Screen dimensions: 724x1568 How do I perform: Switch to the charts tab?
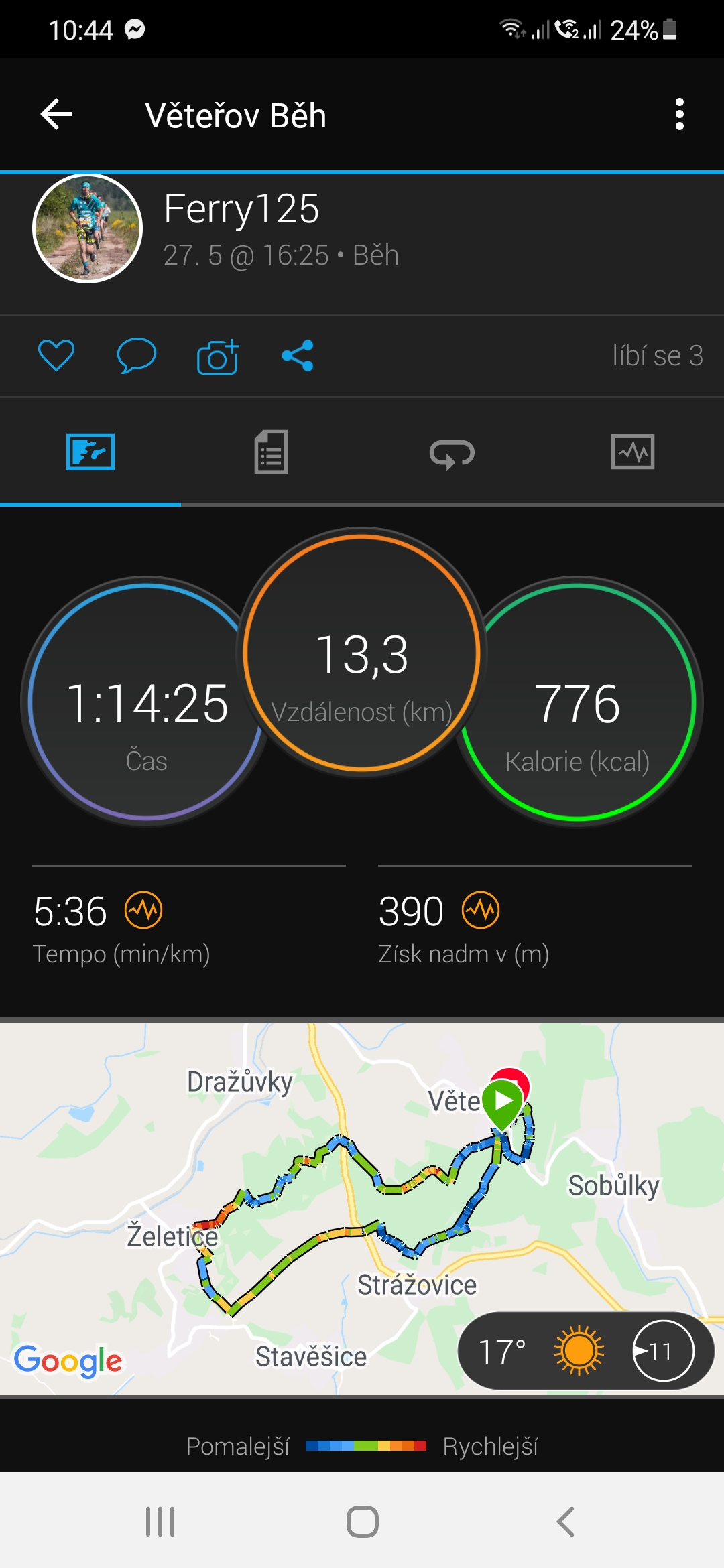[633, 452]
